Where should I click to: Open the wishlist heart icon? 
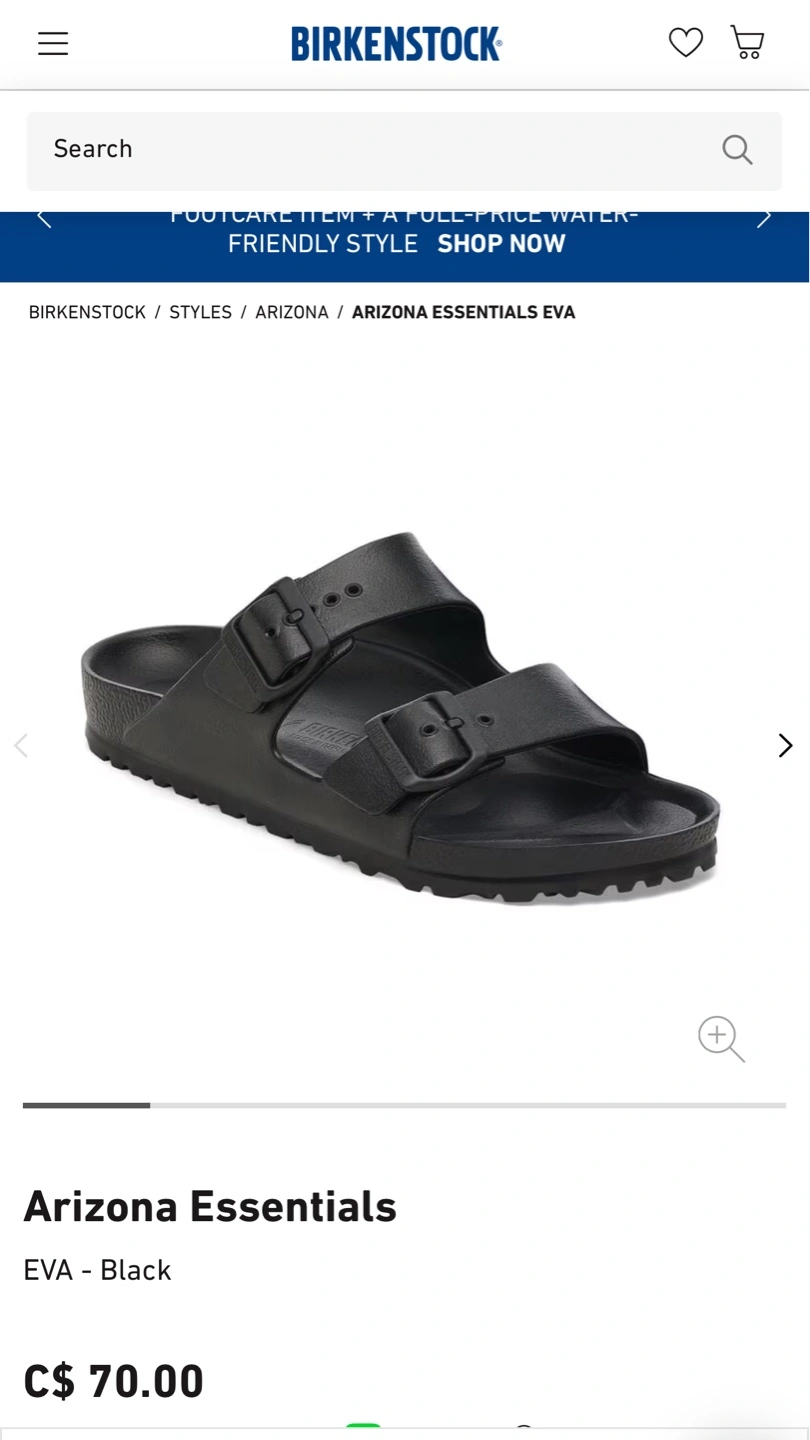686,42
